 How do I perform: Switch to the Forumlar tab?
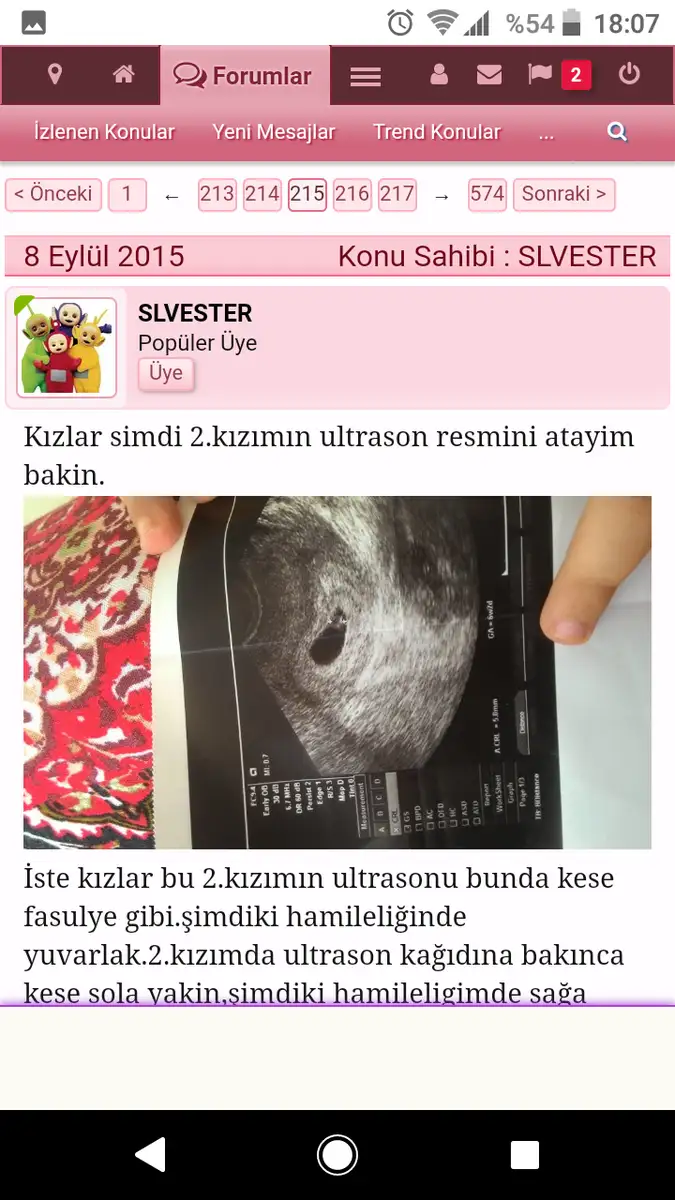[243, 75]
